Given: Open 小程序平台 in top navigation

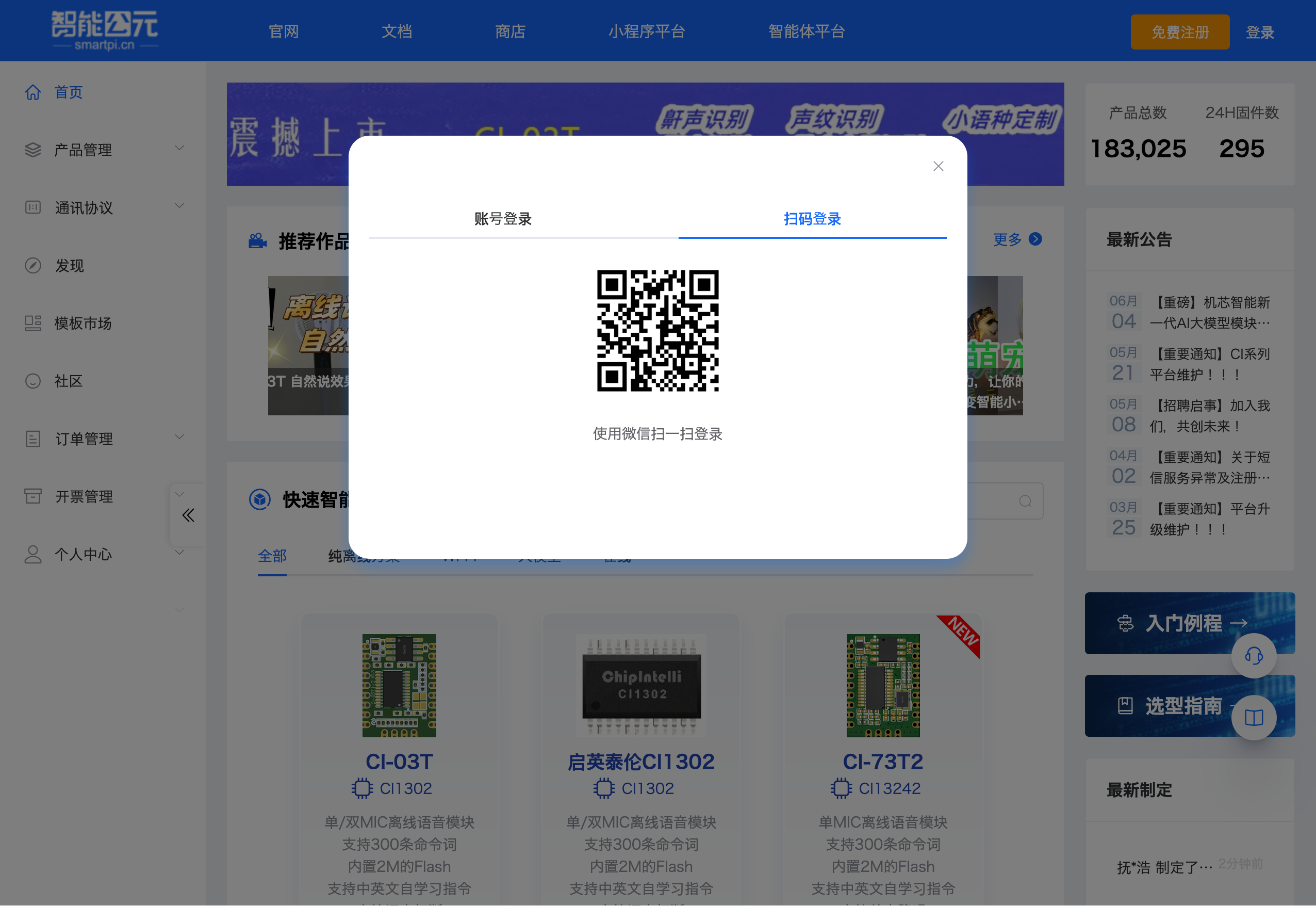Looking at the screenshot, I should (x=647, y=31).
